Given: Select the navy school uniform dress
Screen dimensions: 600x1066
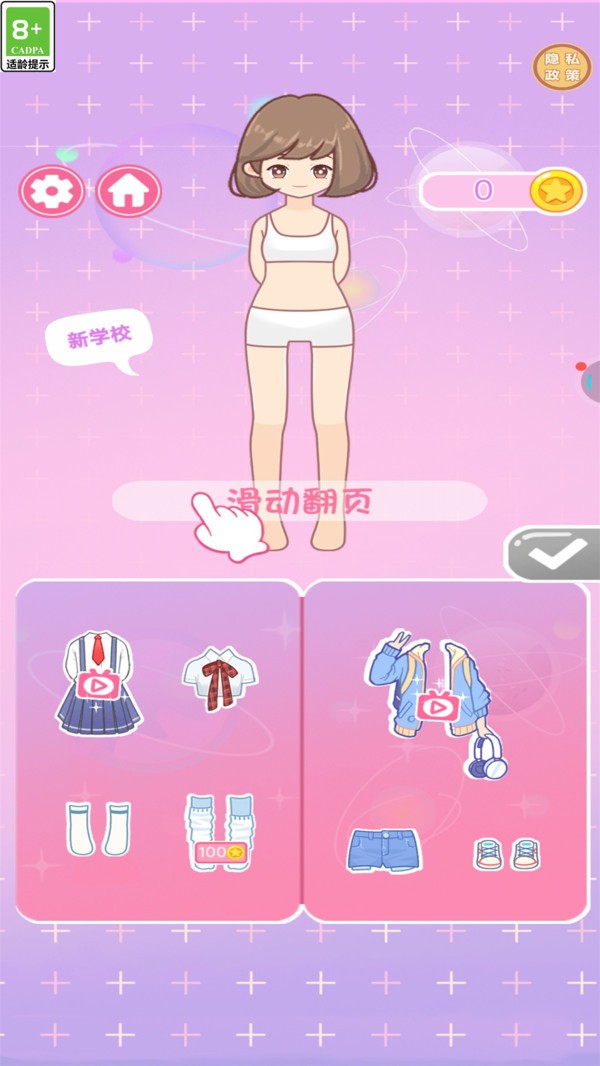Looking at the screenshot, I should [x=98, y=680].
